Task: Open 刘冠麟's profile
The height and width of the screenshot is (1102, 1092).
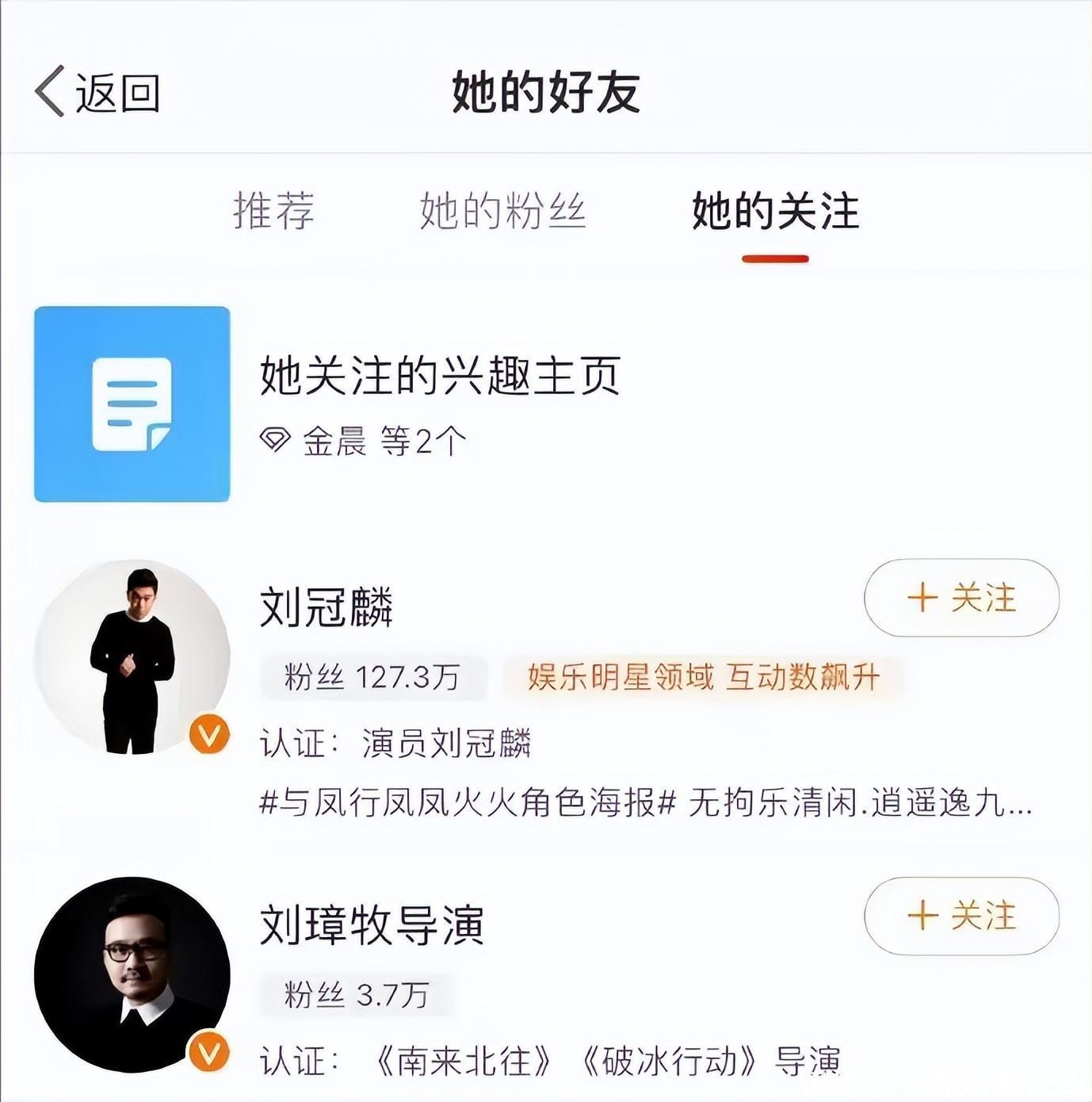Action: tap(326, 608)
